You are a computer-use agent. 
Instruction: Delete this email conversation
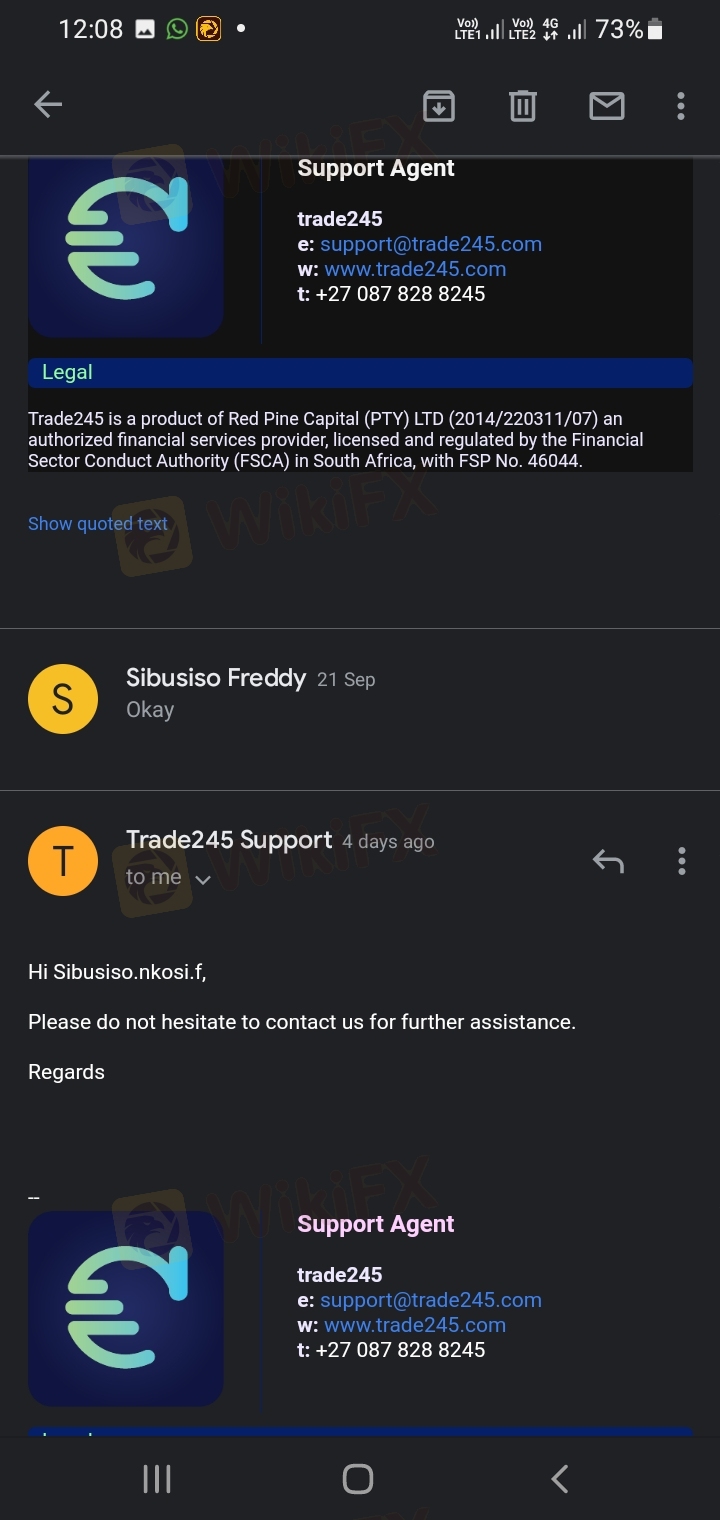tap(523, 105)
